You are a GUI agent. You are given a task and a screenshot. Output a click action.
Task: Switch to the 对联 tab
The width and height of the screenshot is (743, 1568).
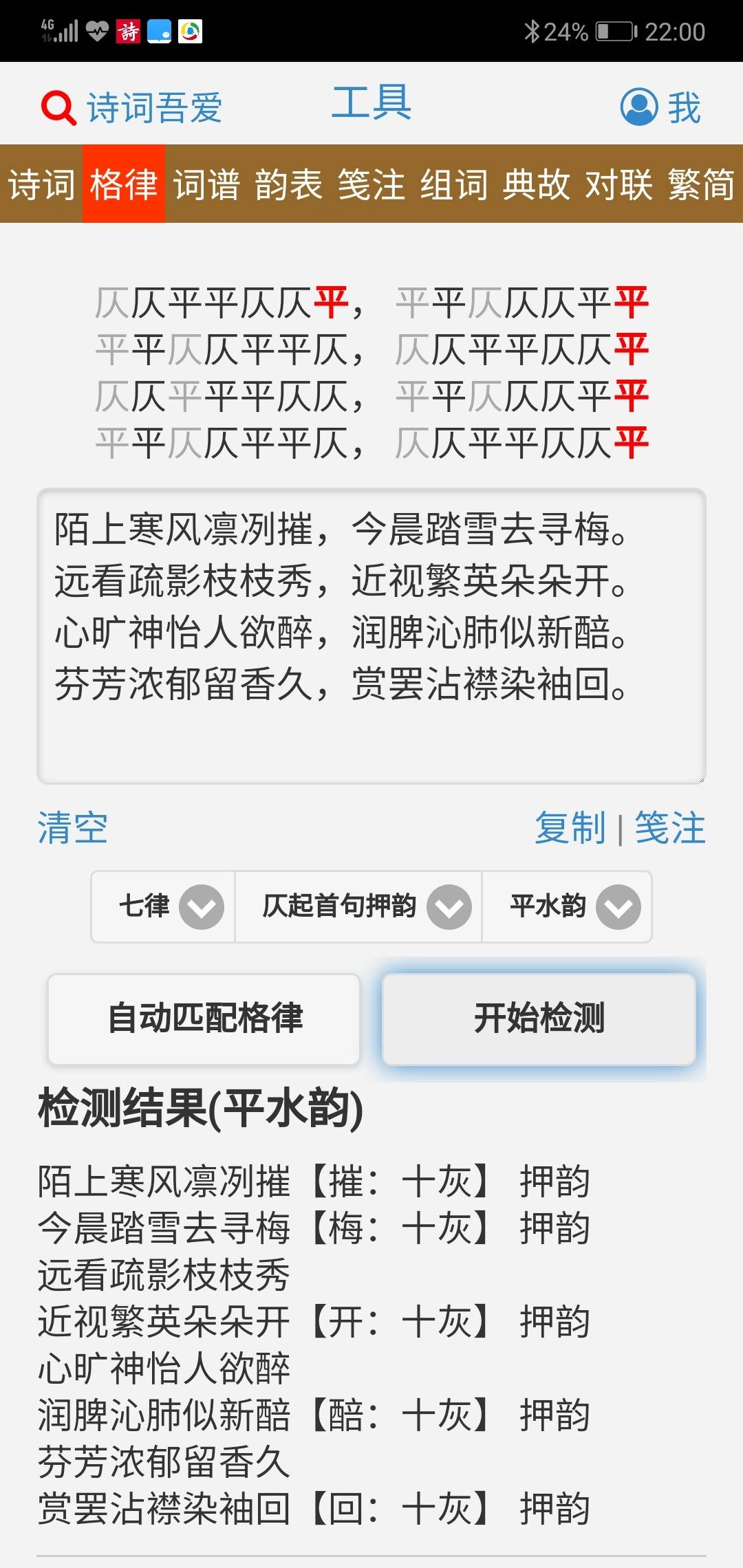tap(619, 184)
